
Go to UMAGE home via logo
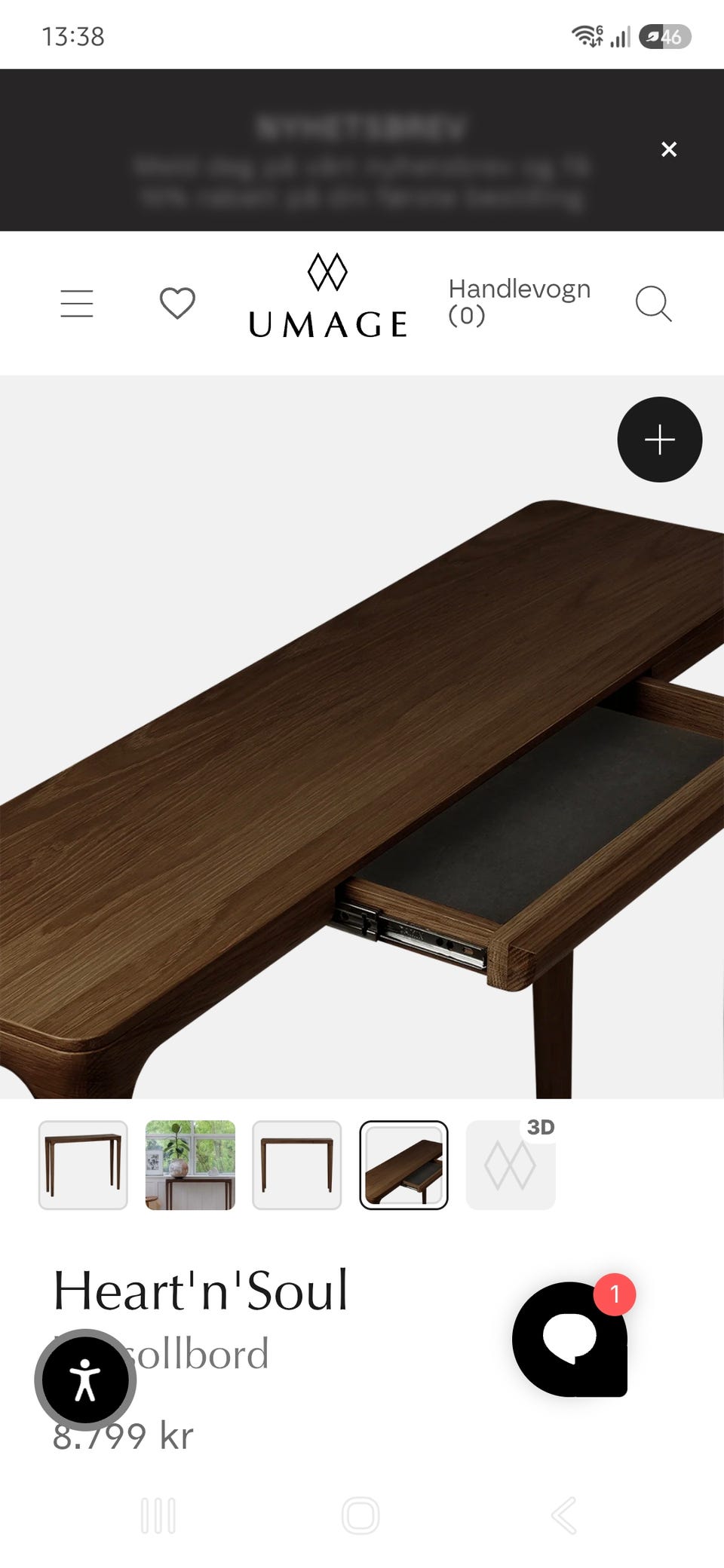click(328, 296)
